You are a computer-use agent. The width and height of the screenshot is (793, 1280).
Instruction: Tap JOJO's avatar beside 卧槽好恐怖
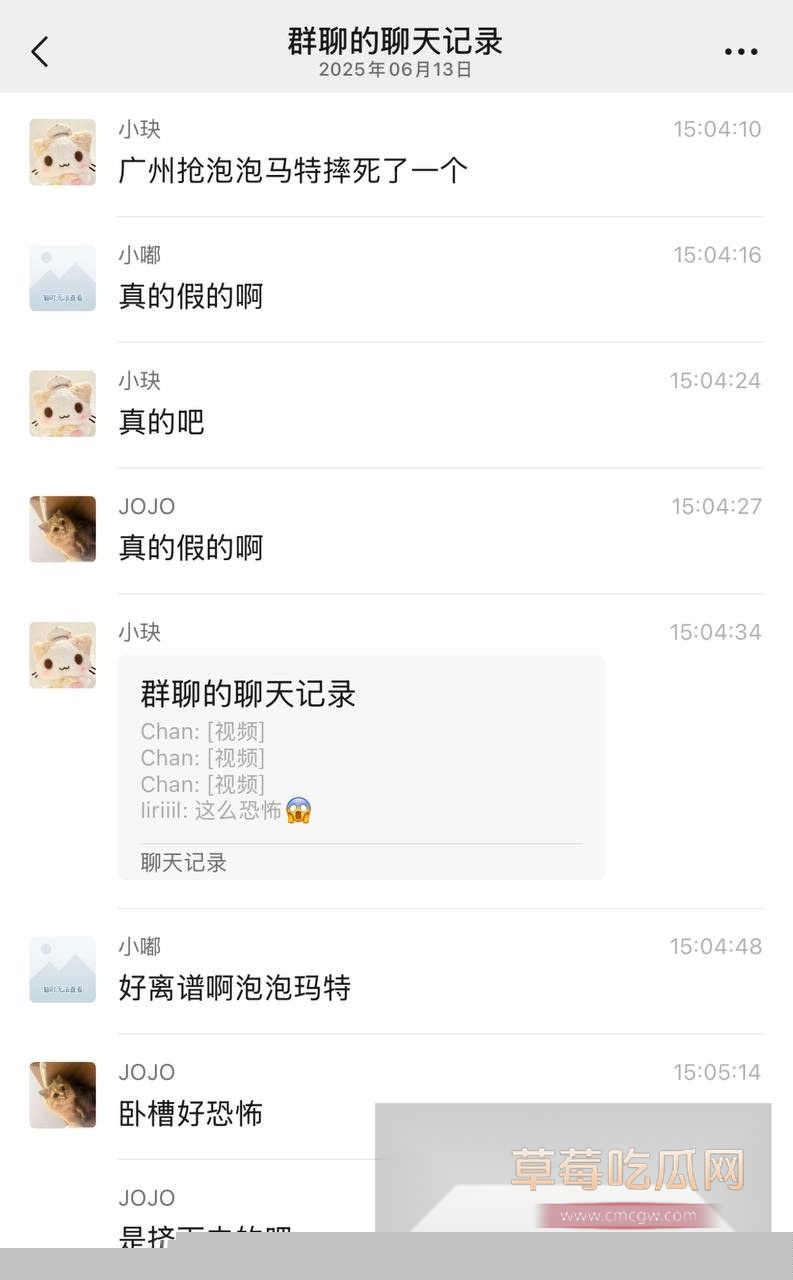click(62, 1093)
